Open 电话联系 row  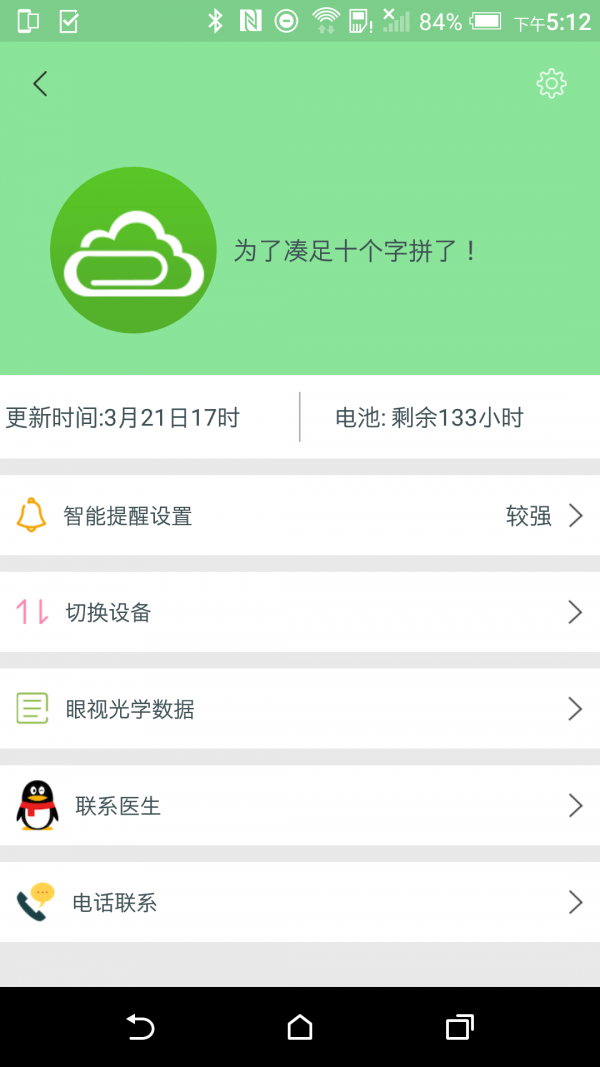coord(300,902)
